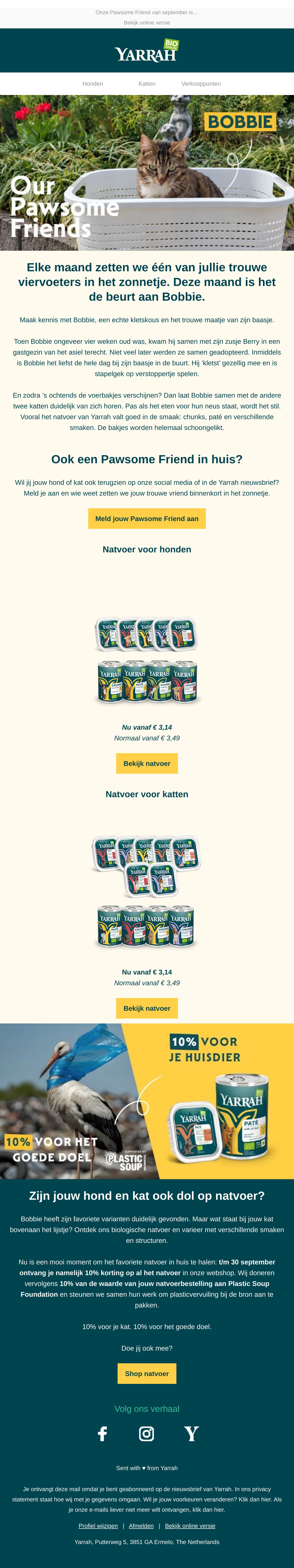294x1568 pixels.
Task: Open Yarrah's Facebook page
Action: [x=102, y=1434]
